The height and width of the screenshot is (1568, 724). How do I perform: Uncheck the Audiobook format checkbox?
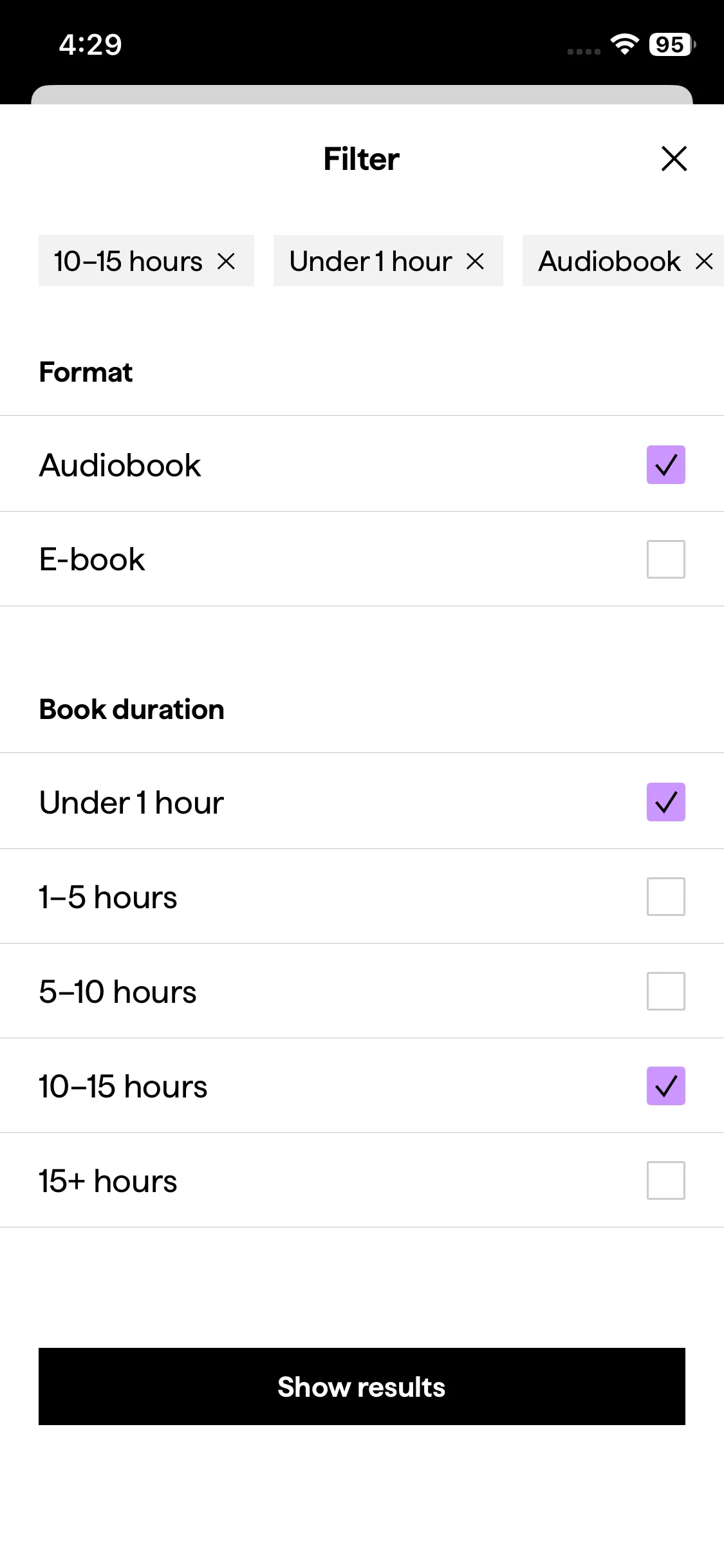pyautogui.click(x=665, y=465)
